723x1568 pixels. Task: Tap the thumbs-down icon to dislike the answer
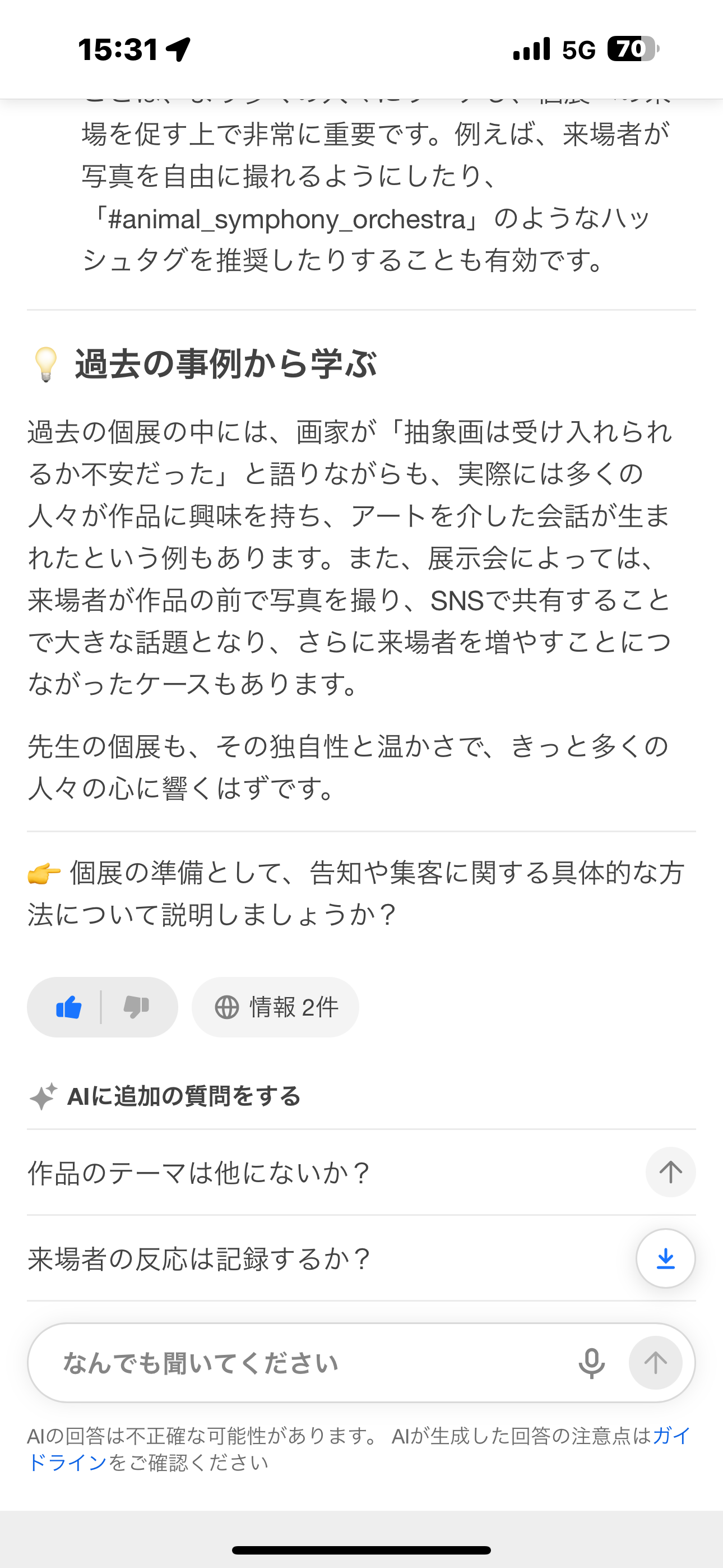(x=136, y=1007)
